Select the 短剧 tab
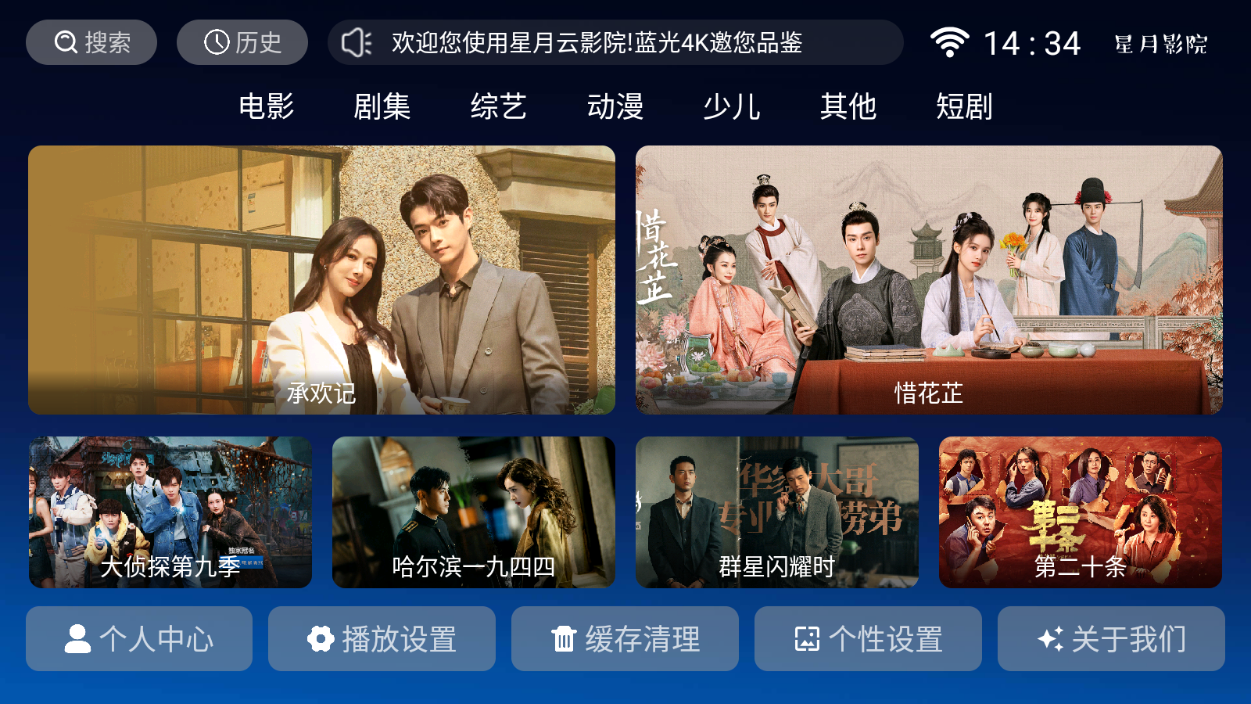Image resolution: width=1251 pixels, height=704 pixels. [x=964, y=106]
